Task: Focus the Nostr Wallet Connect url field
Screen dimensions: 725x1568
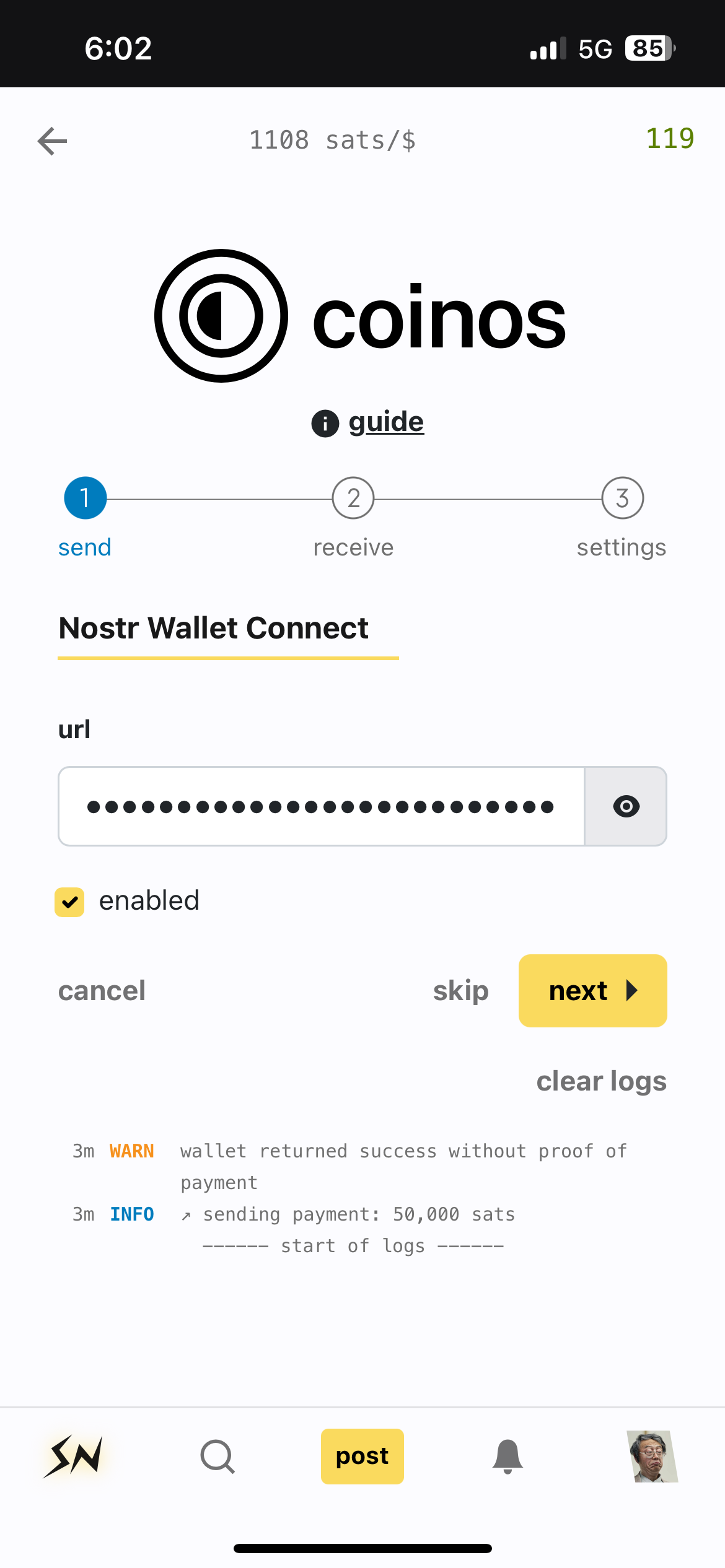Action: pyautogui.click(x=321, y=806)
